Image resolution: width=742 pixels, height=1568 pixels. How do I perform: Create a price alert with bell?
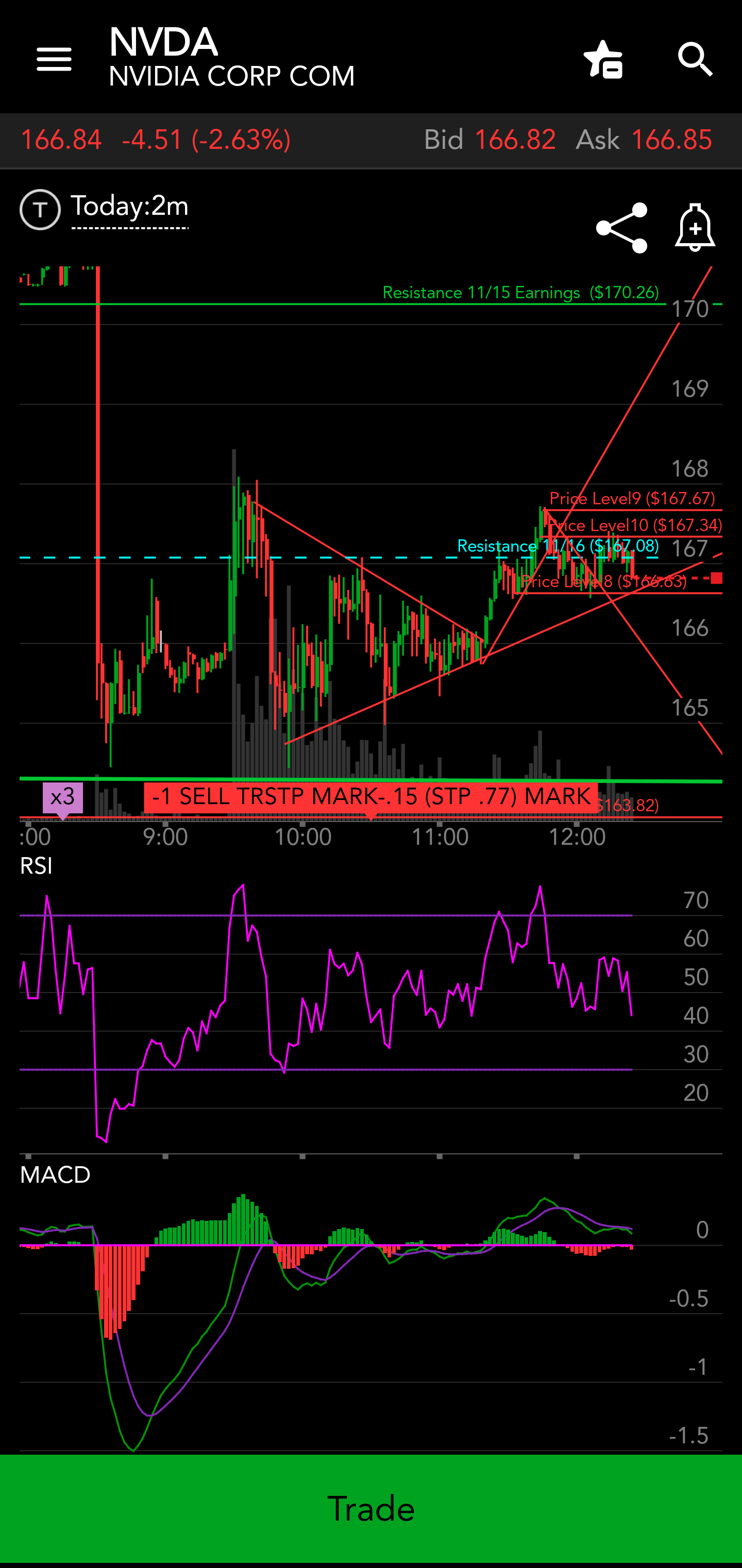click(x=695, y=228)
